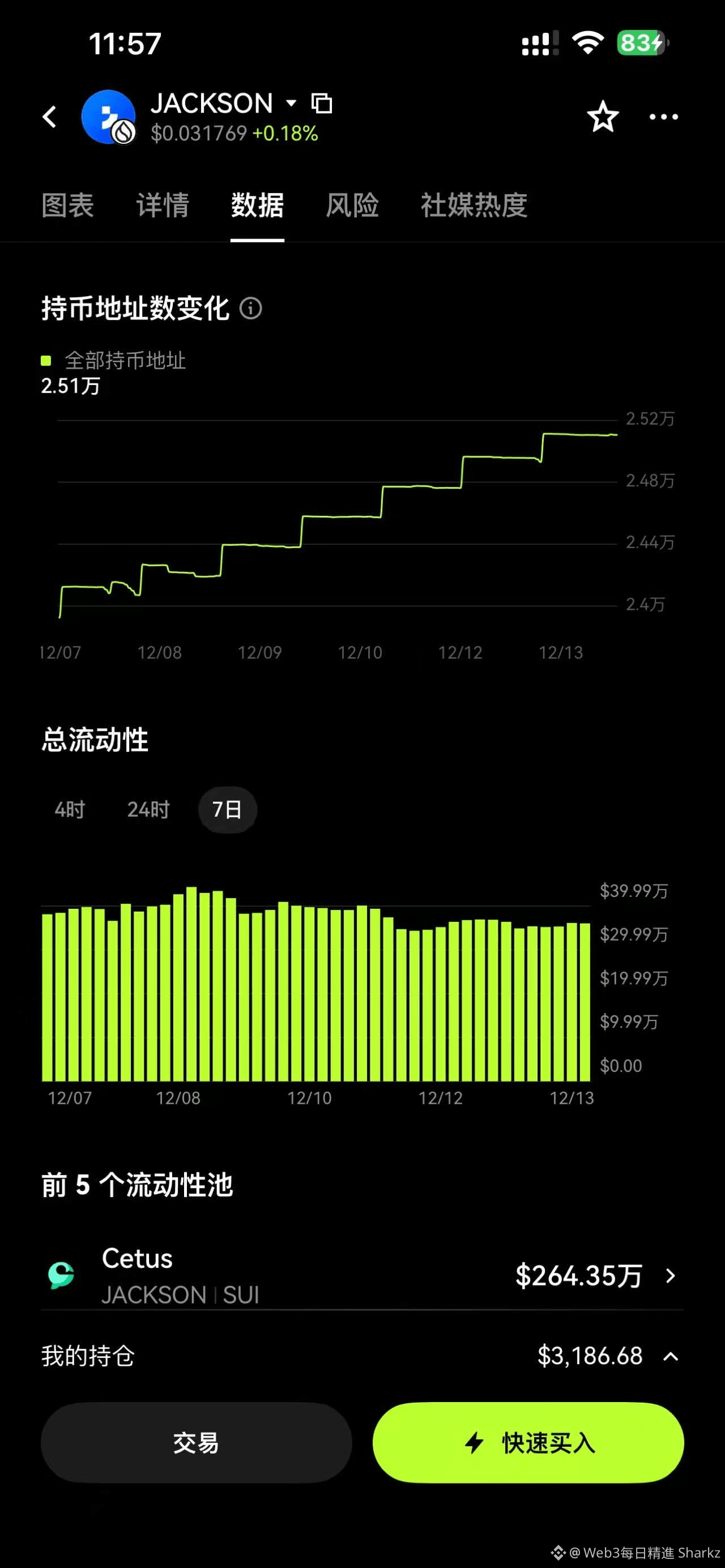Show info about 持币地址数变化
725x1568 pixels.
point(251,309)
